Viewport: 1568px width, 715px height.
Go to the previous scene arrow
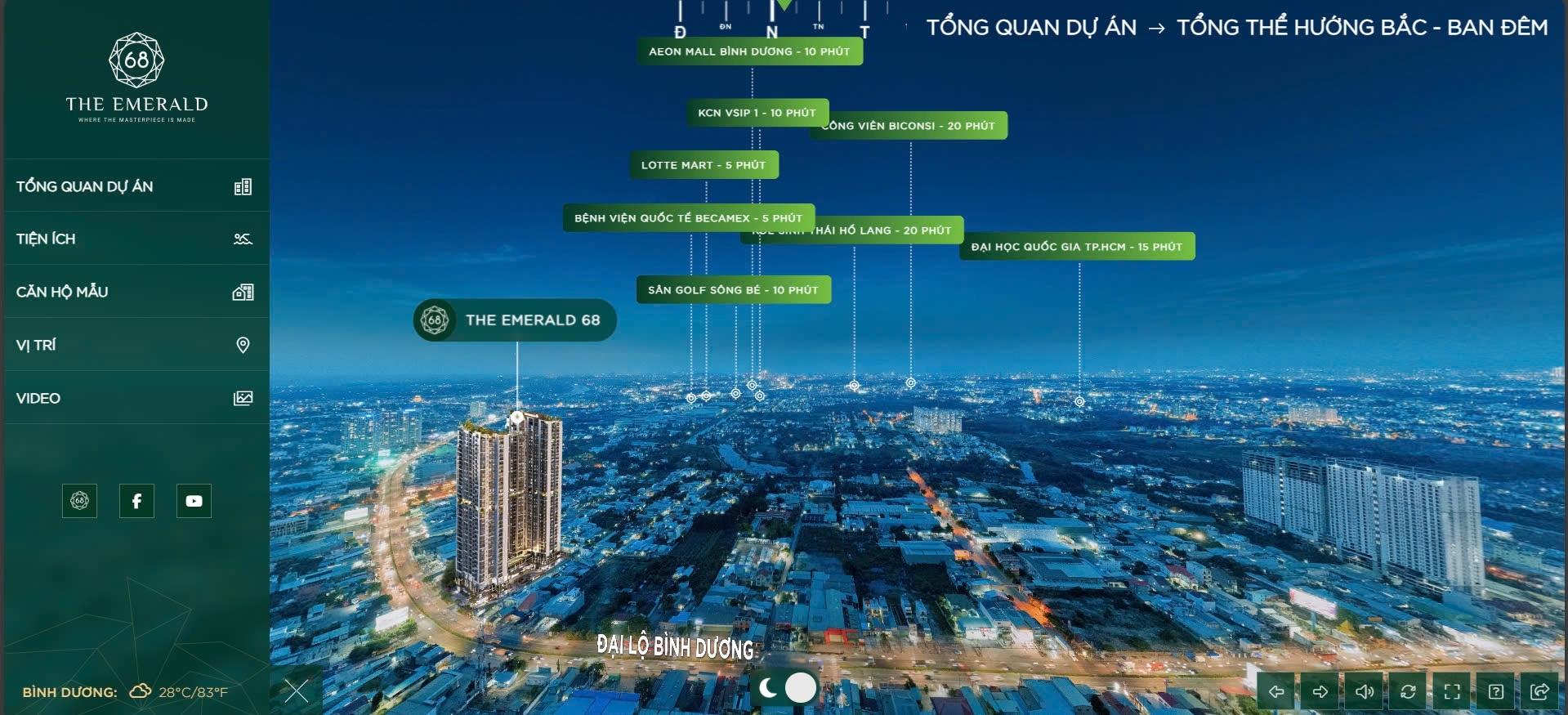click(1276, 692)
